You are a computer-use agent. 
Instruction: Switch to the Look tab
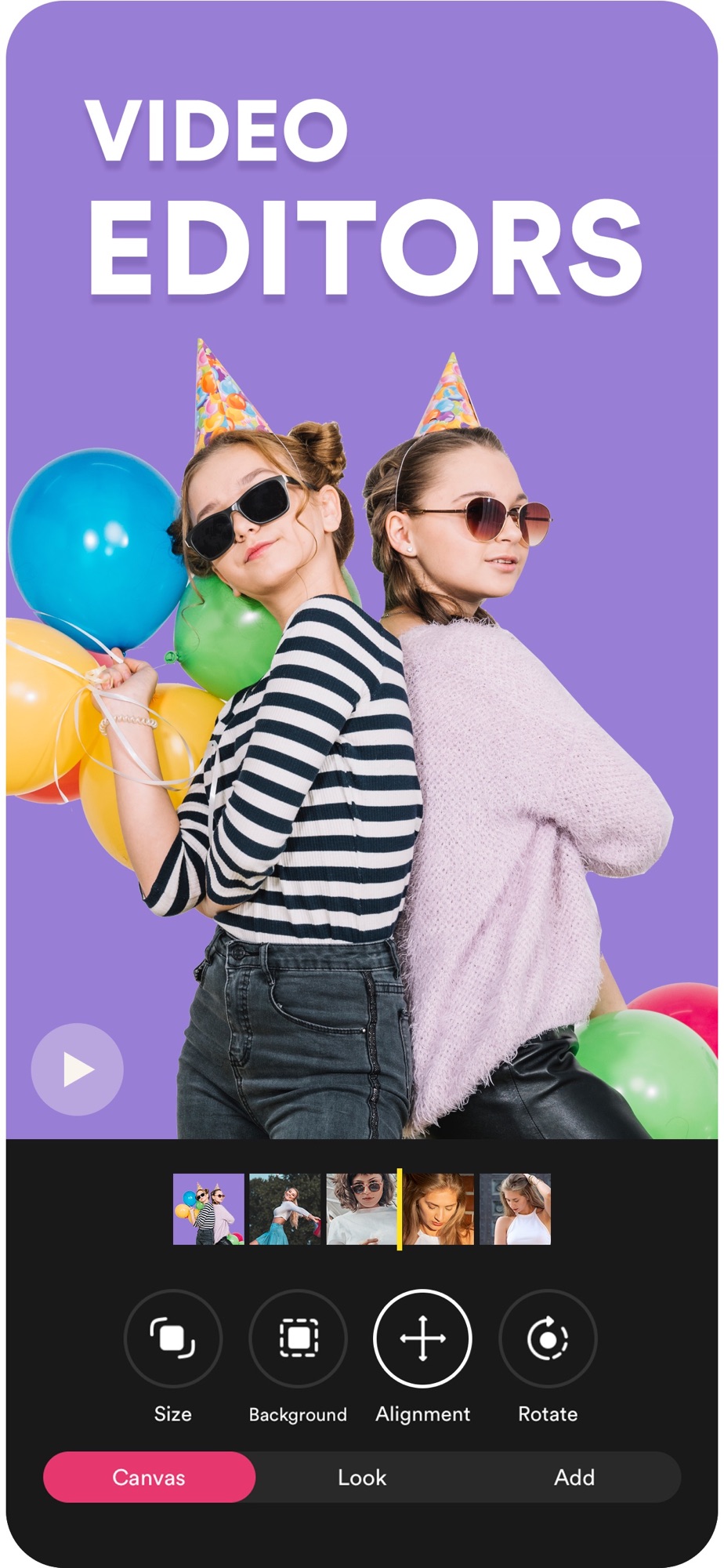362,1477
